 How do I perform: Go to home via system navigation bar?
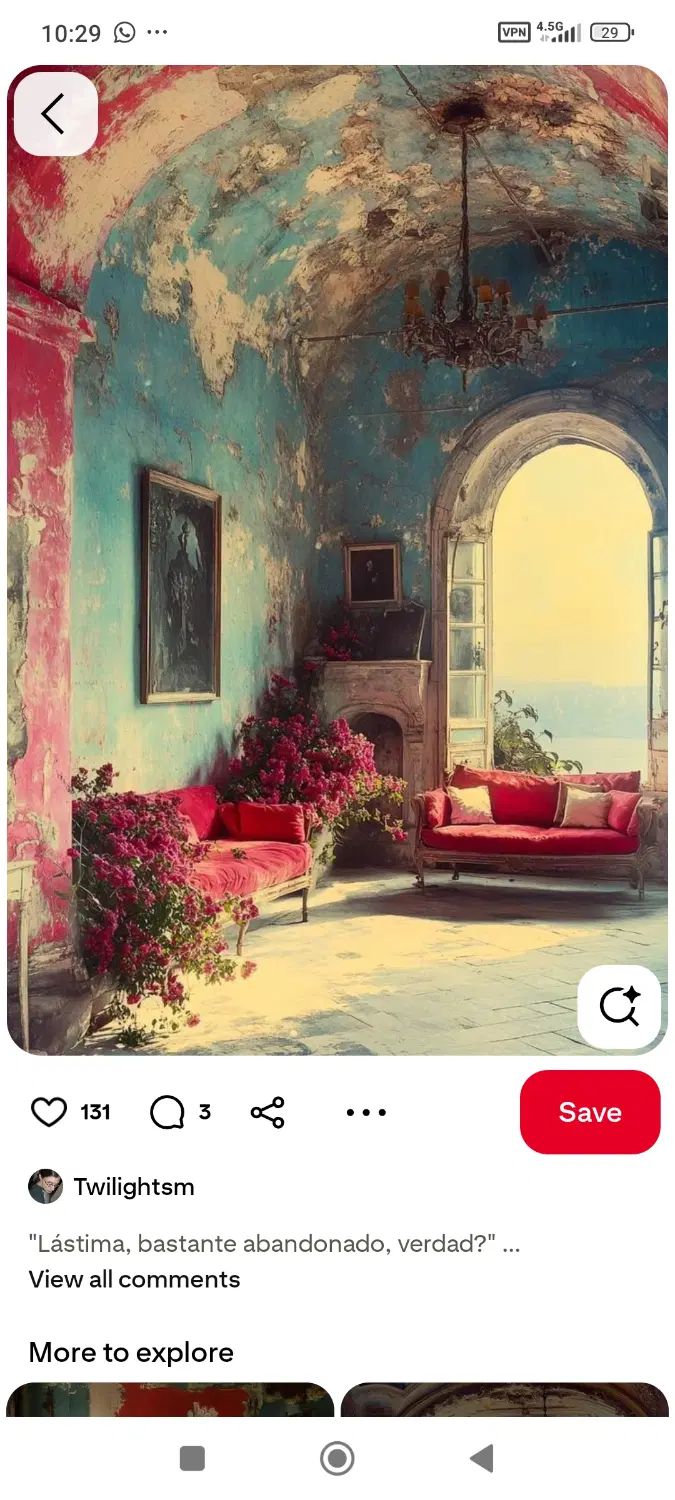(337, 1459)
